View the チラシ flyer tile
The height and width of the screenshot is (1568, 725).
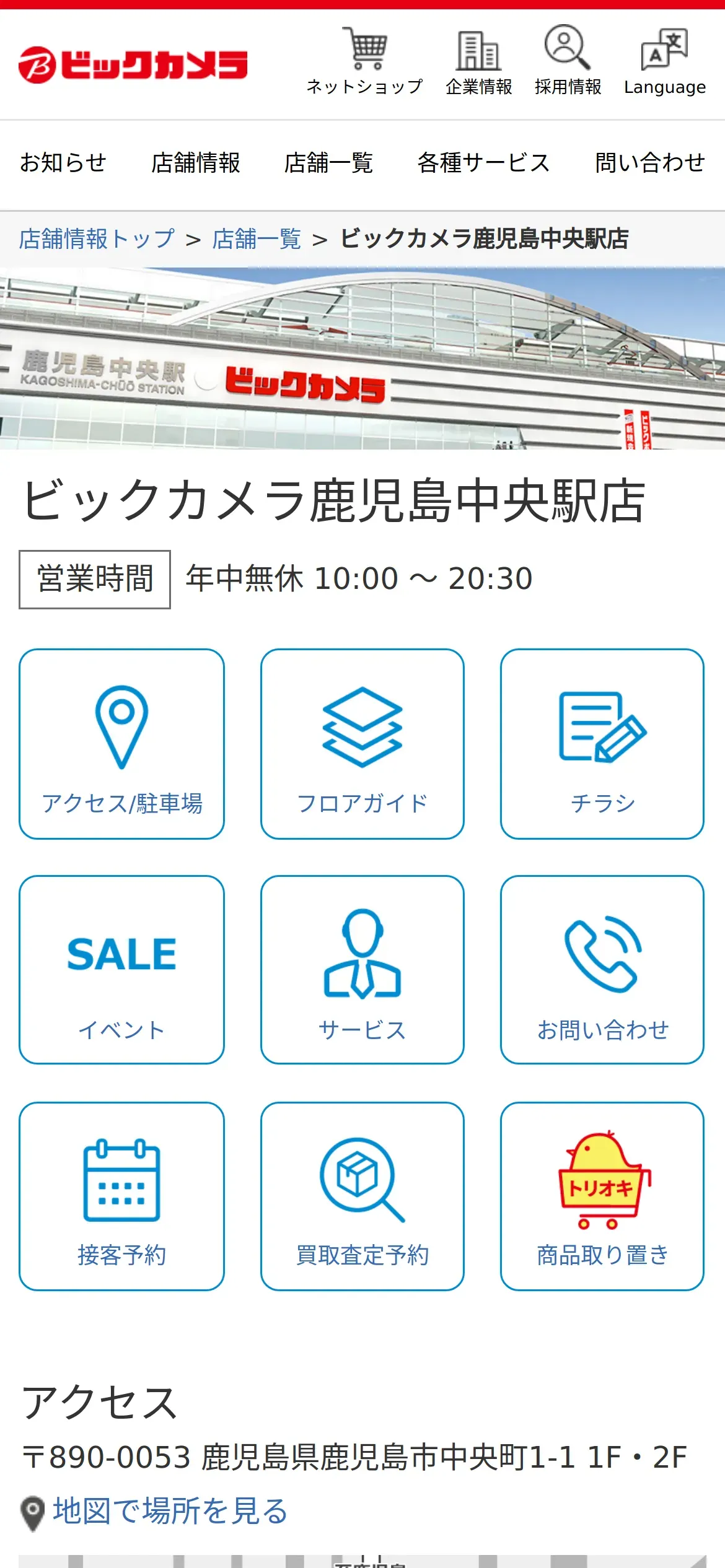pyautogui.click(x=602, y=744)
